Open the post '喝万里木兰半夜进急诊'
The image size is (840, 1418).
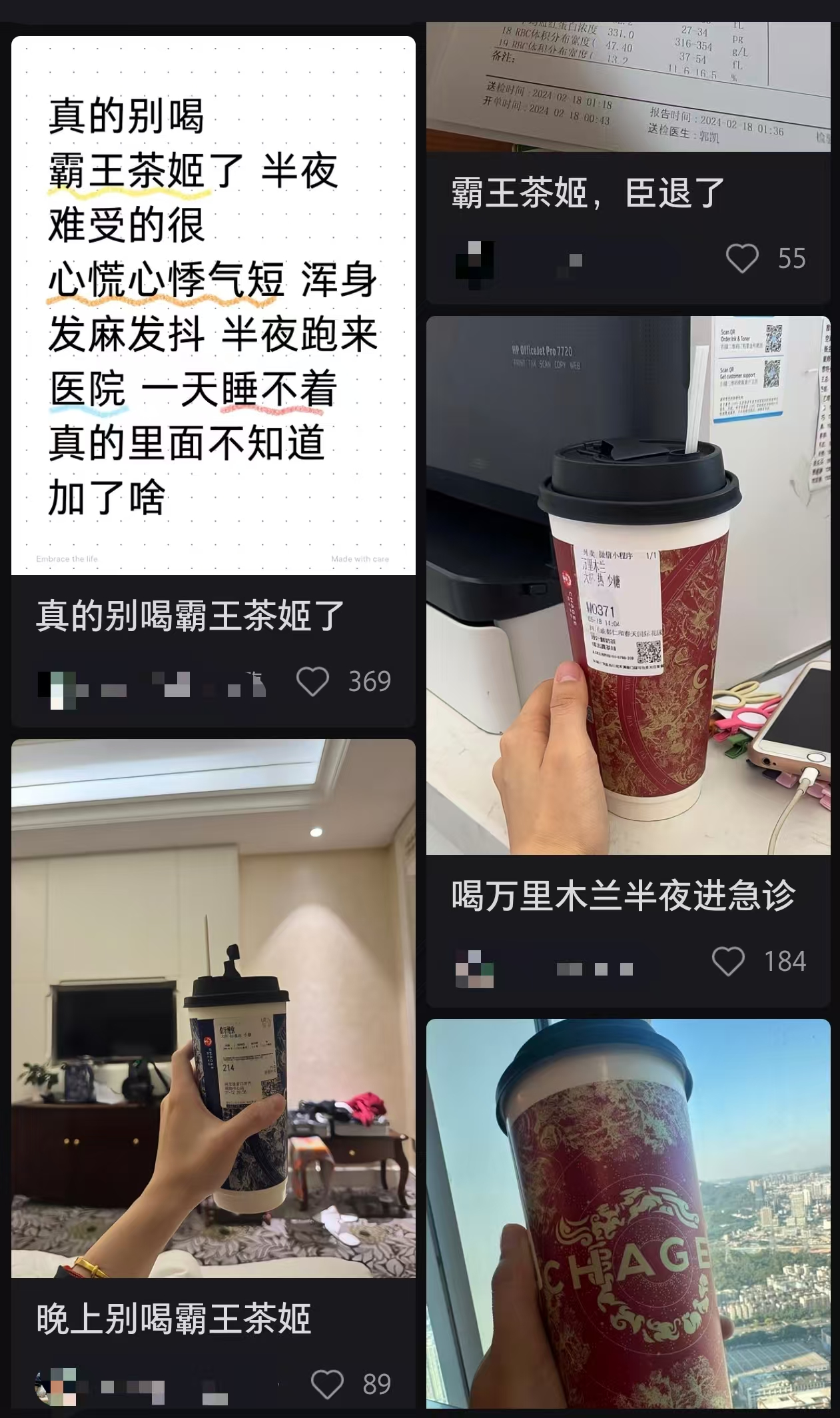click(628, 585)
